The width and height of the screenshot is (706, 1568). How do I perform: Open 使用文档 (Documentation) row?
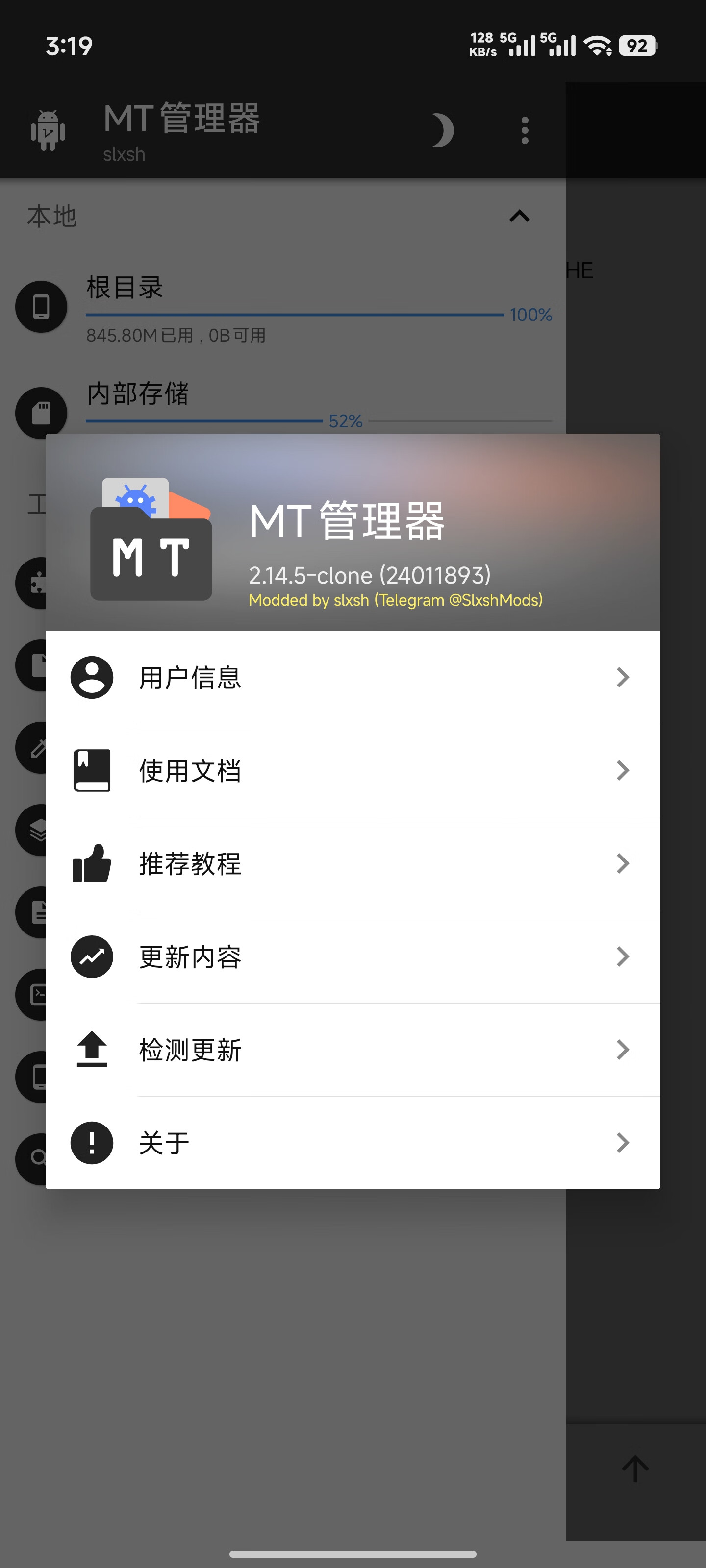352,771
